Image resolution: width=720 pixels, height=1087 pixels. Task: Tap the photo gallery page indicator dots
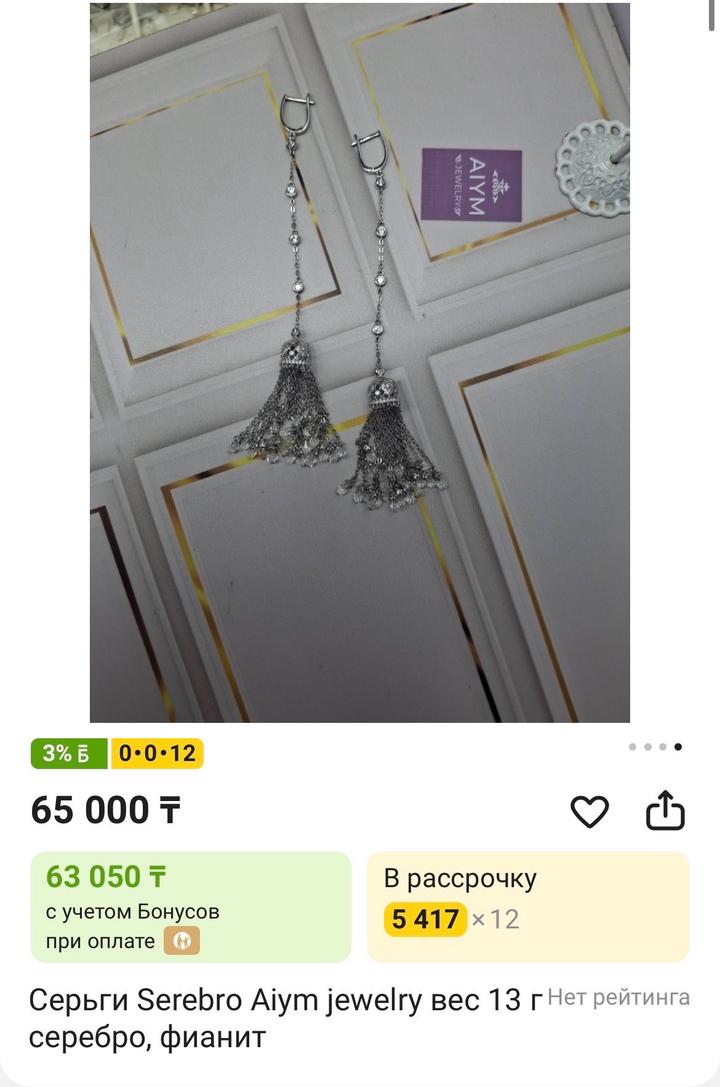tap(655, 746)
